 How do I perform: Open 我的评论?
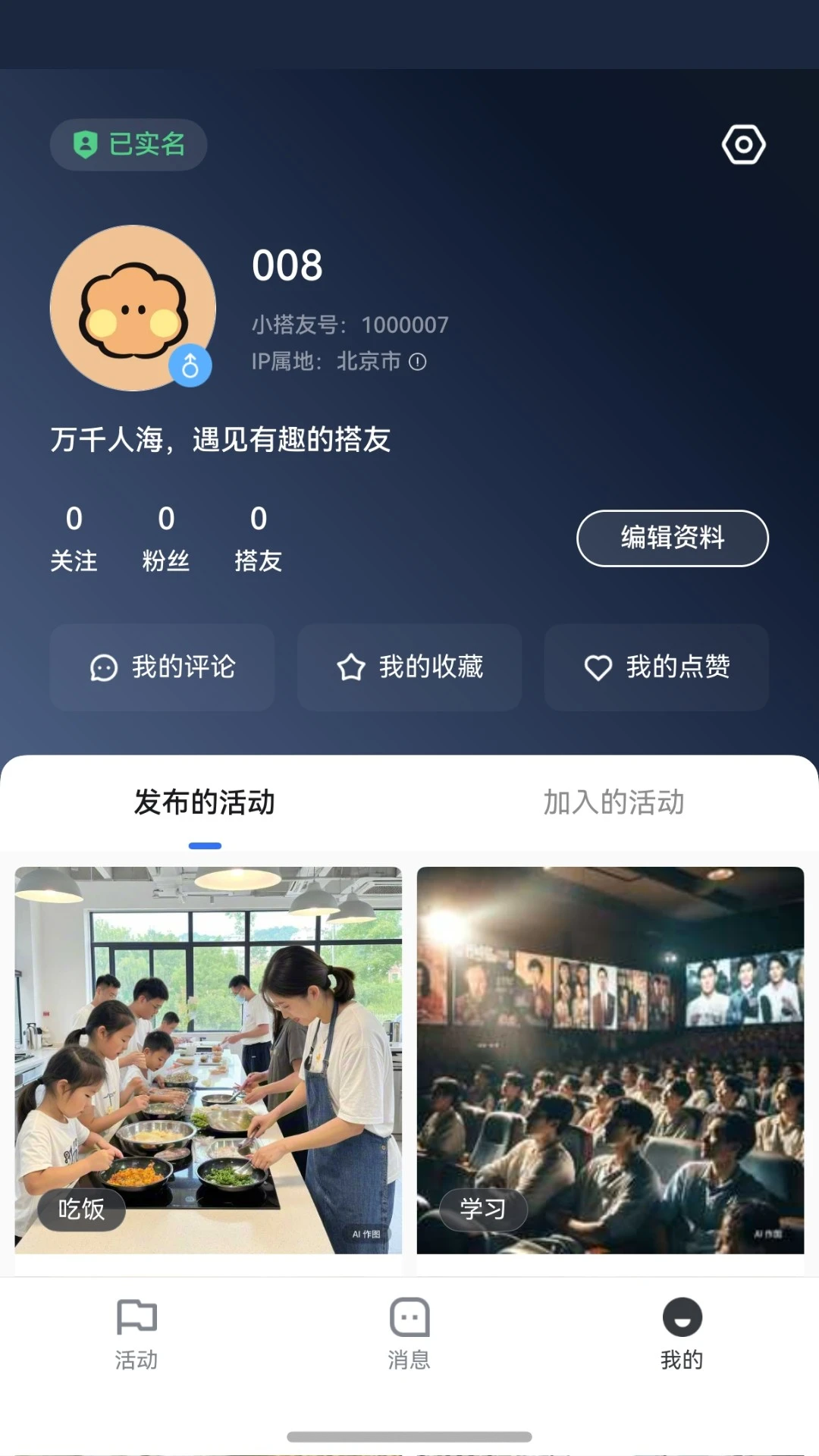click(162, 667)
